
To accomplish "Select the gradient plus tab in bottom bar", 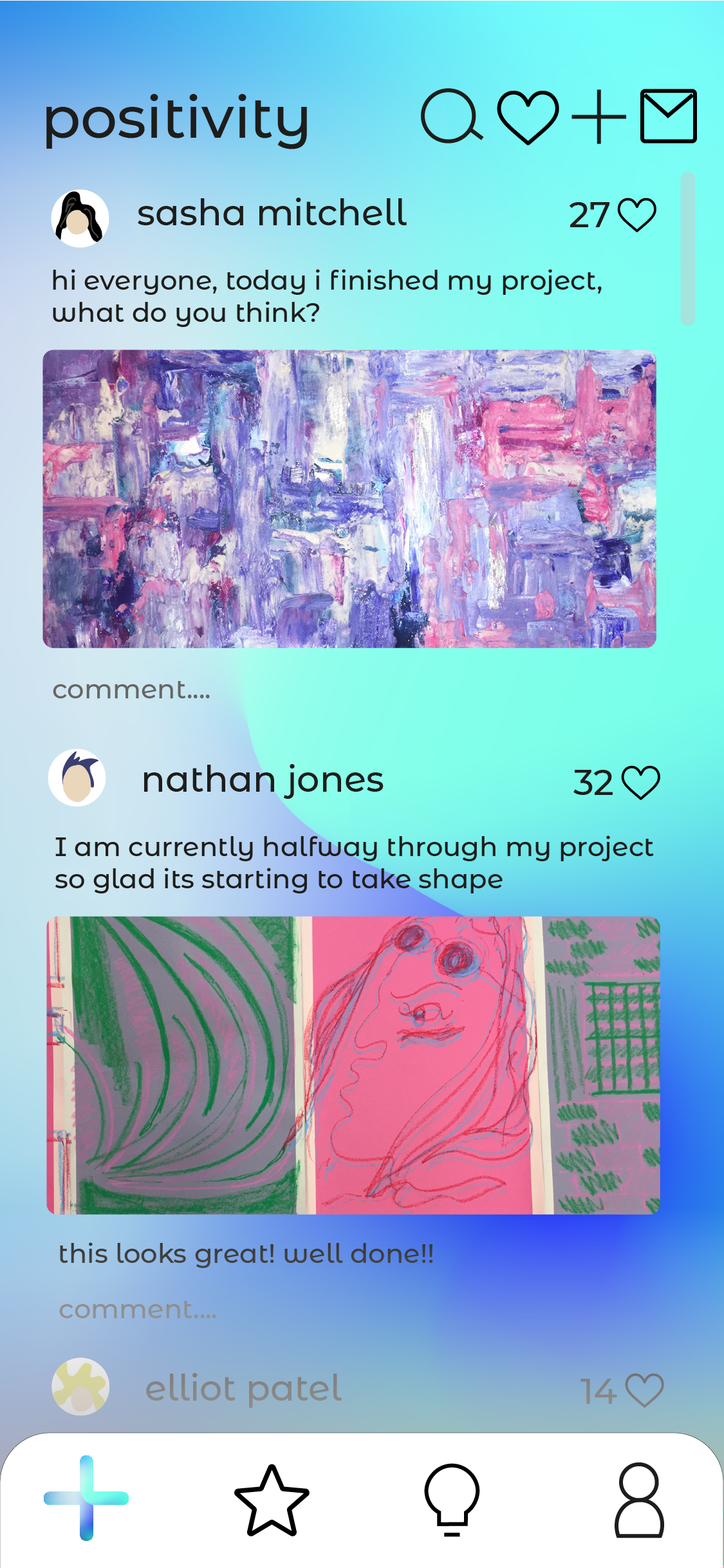I will point(86,1498).
